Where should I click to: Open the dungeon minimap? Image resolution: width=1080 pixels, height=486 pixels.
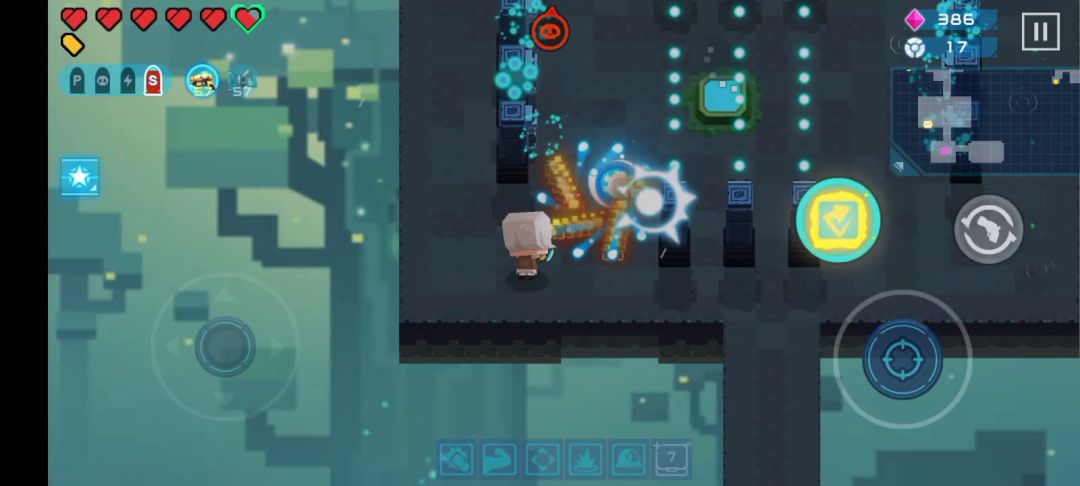point(984,122)
